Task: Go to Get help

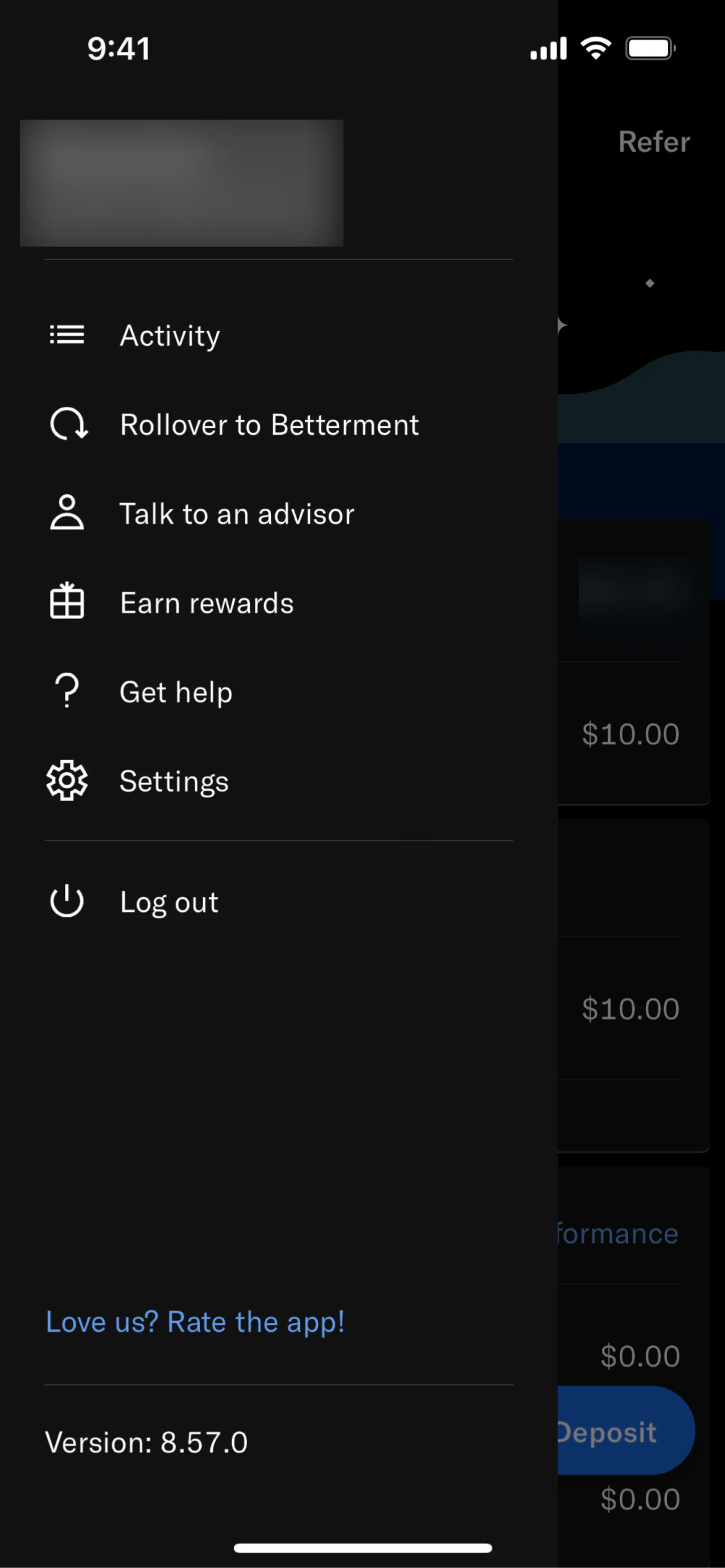Action: tap(176, 692)
